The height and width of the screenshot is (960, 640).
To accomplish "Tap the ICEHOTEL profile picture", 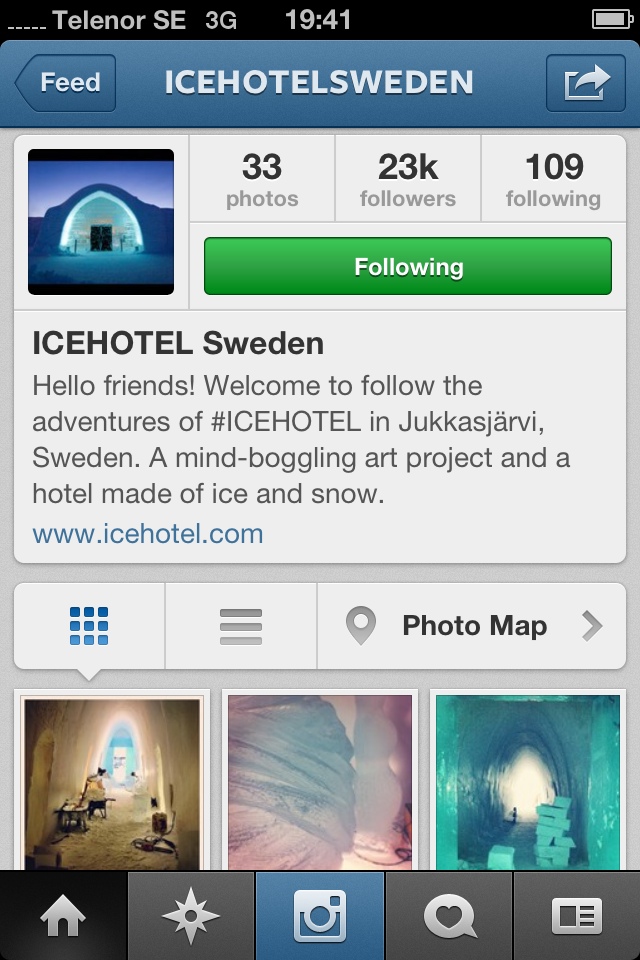I will 101,222.
